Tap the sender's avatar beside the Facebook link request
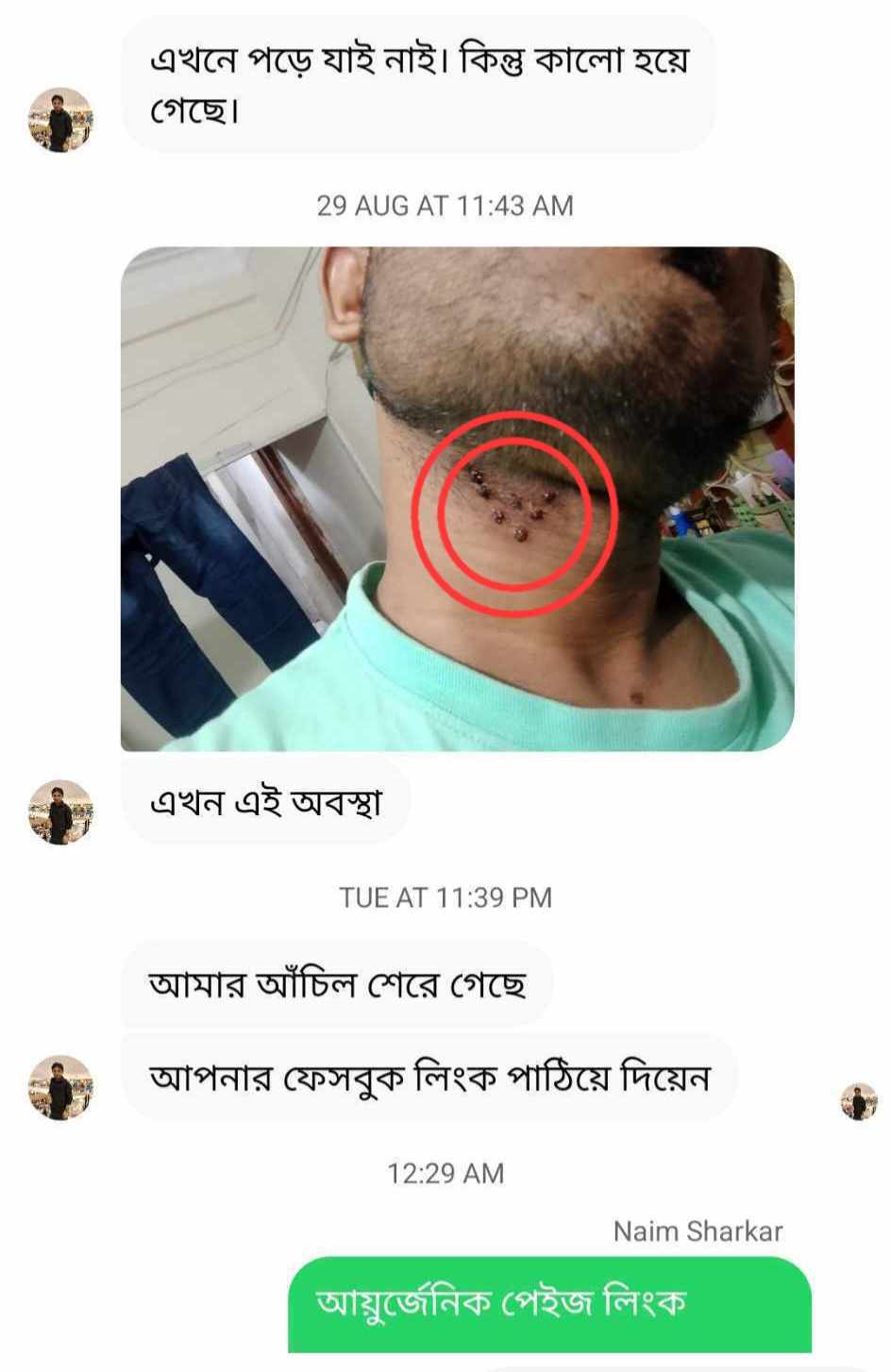Viewport: 891px width, 1372px height. tap(61, 1087)
